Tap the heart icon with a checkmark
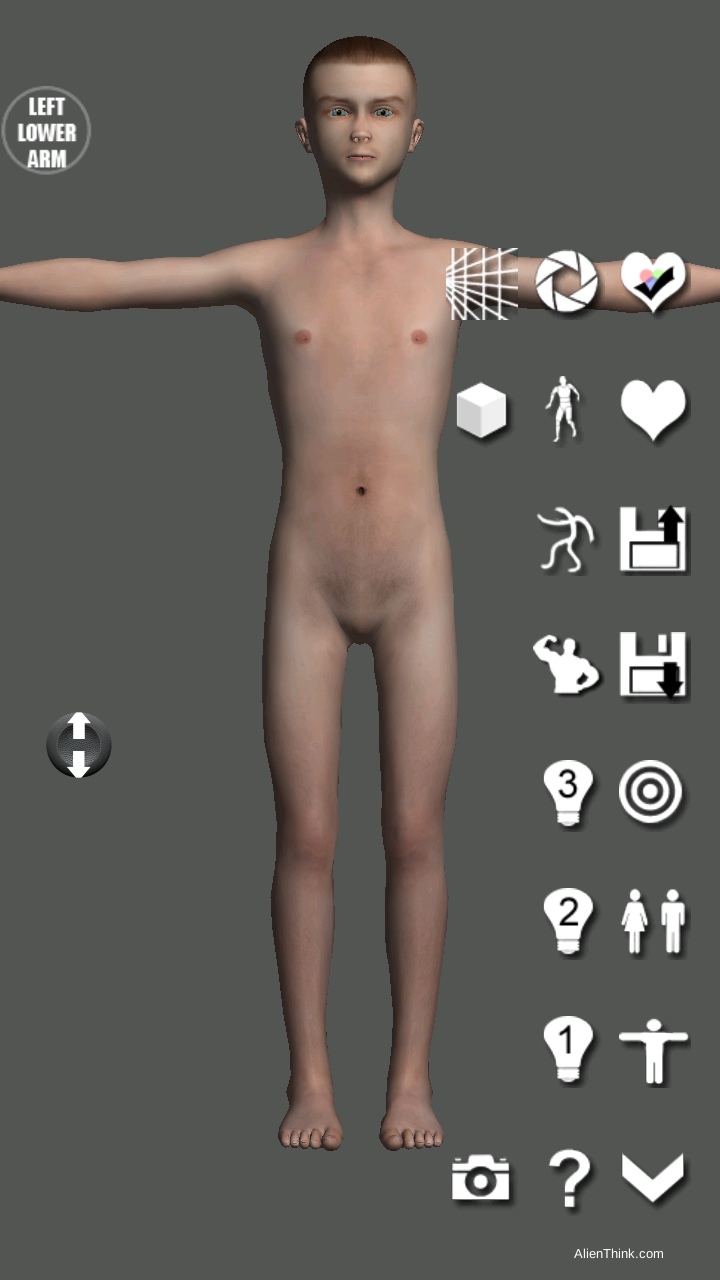 (x=653, y=280)
